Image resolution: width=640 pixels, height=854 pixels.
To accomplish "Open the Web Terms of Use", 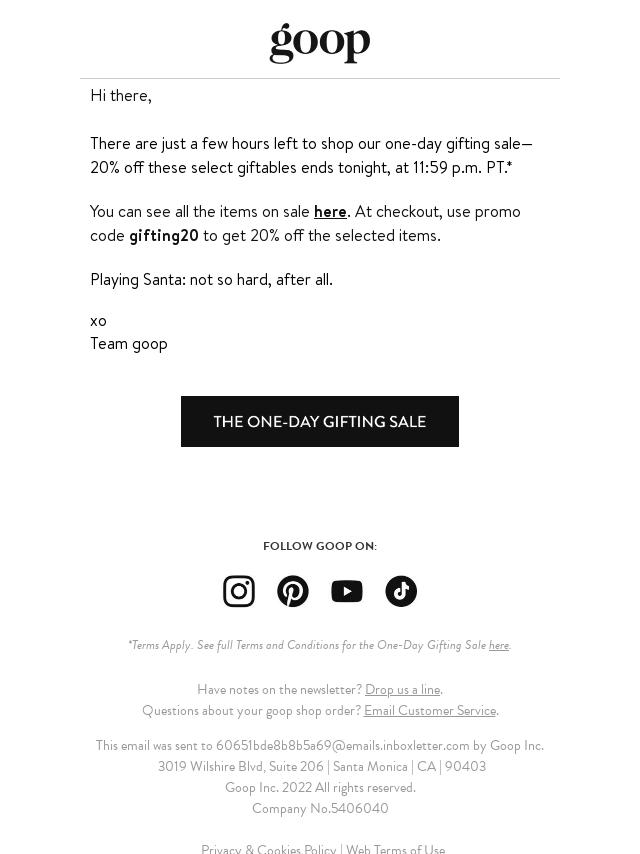I will [x=395, y=848].
